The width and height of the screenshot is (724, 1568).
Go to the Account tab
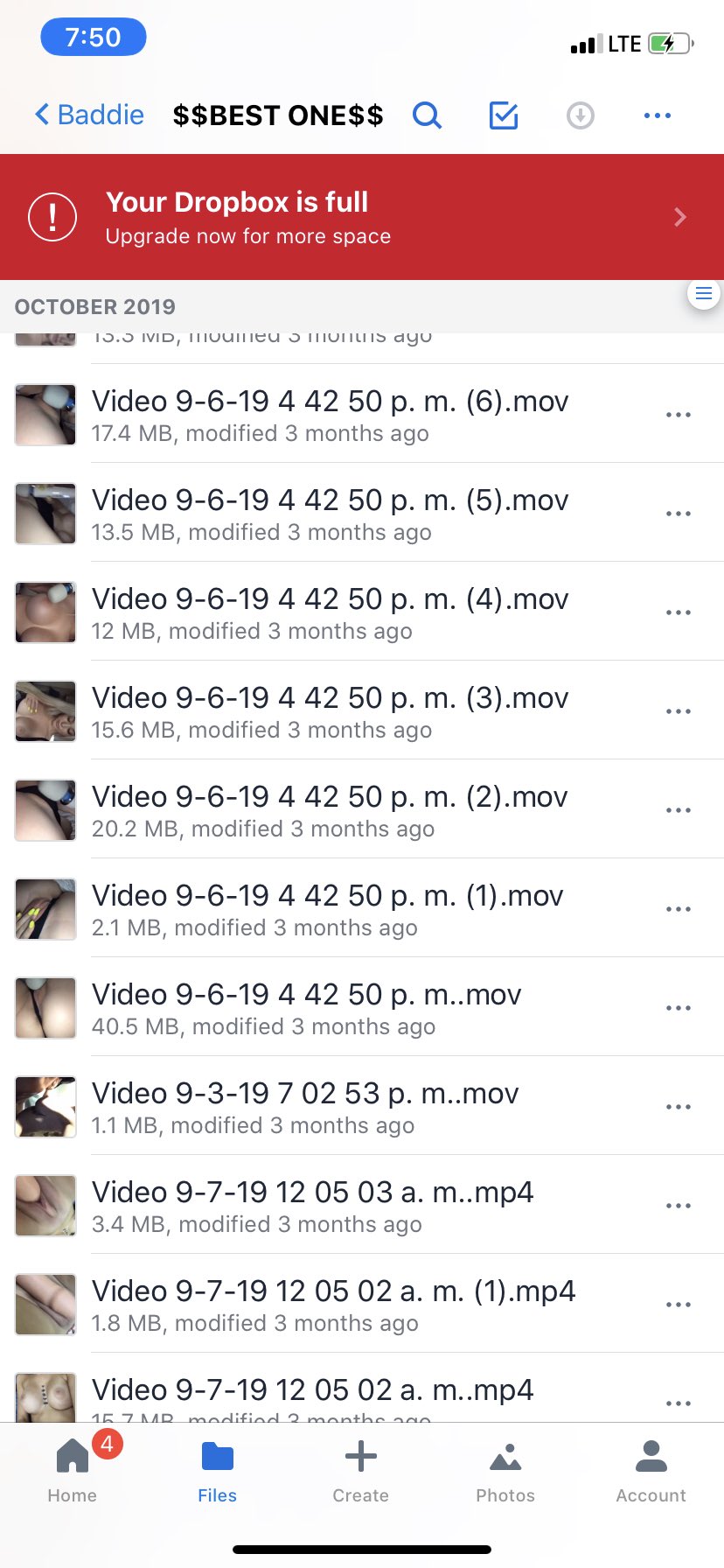[651, 1471]
